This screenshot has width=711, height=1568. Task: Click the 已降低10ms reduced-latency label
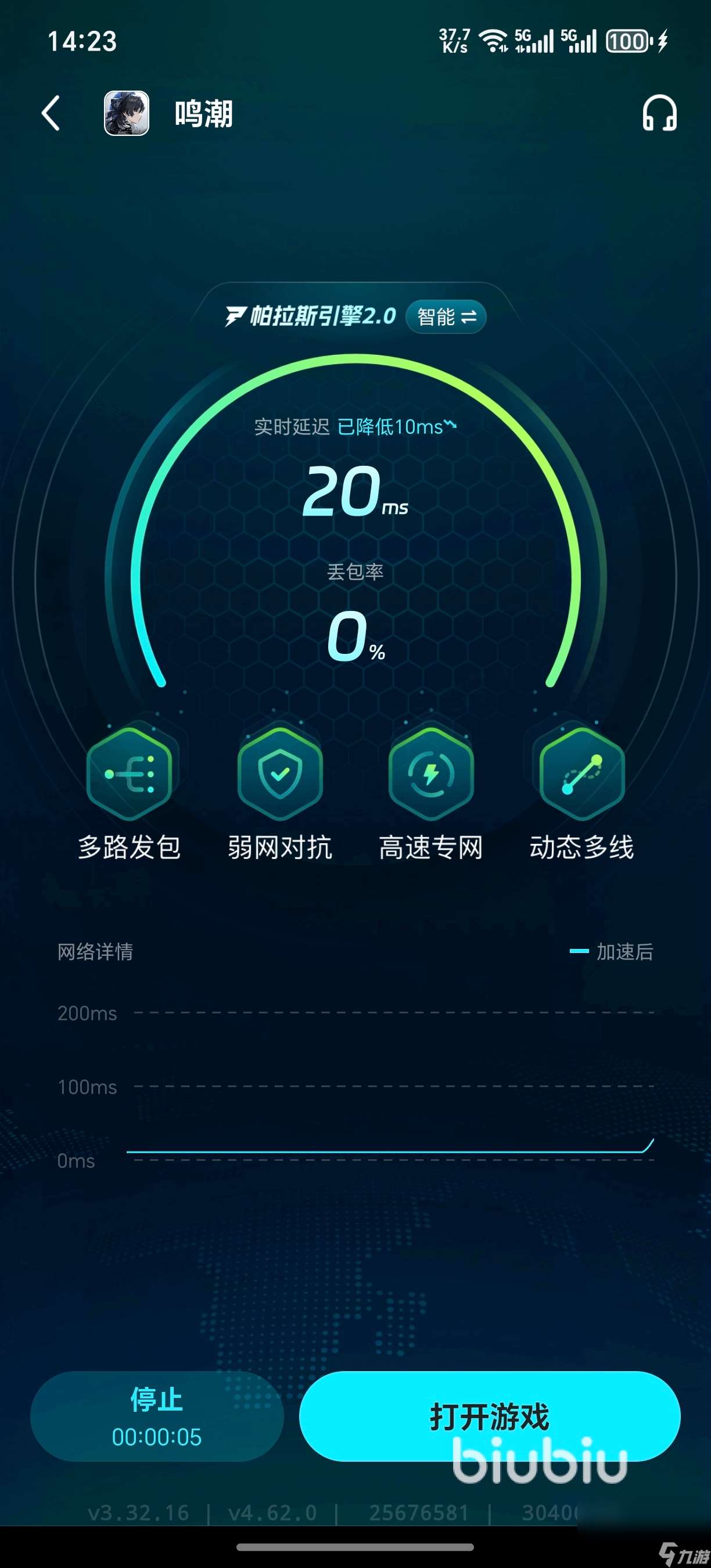click(x=392, y=428)
